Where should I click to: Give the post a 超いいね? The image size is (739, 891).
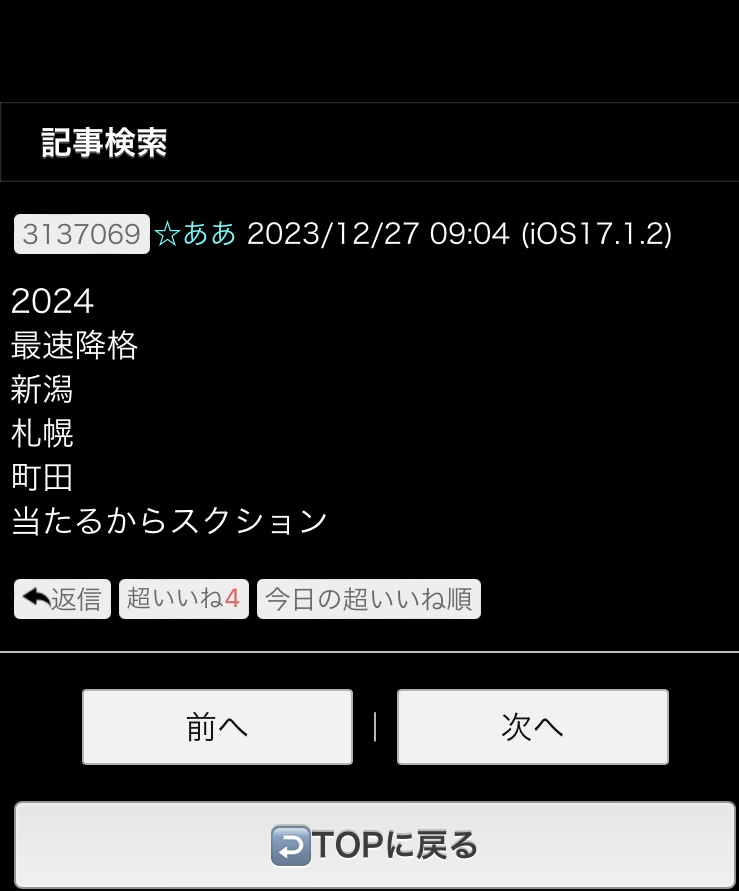point(183,599)
